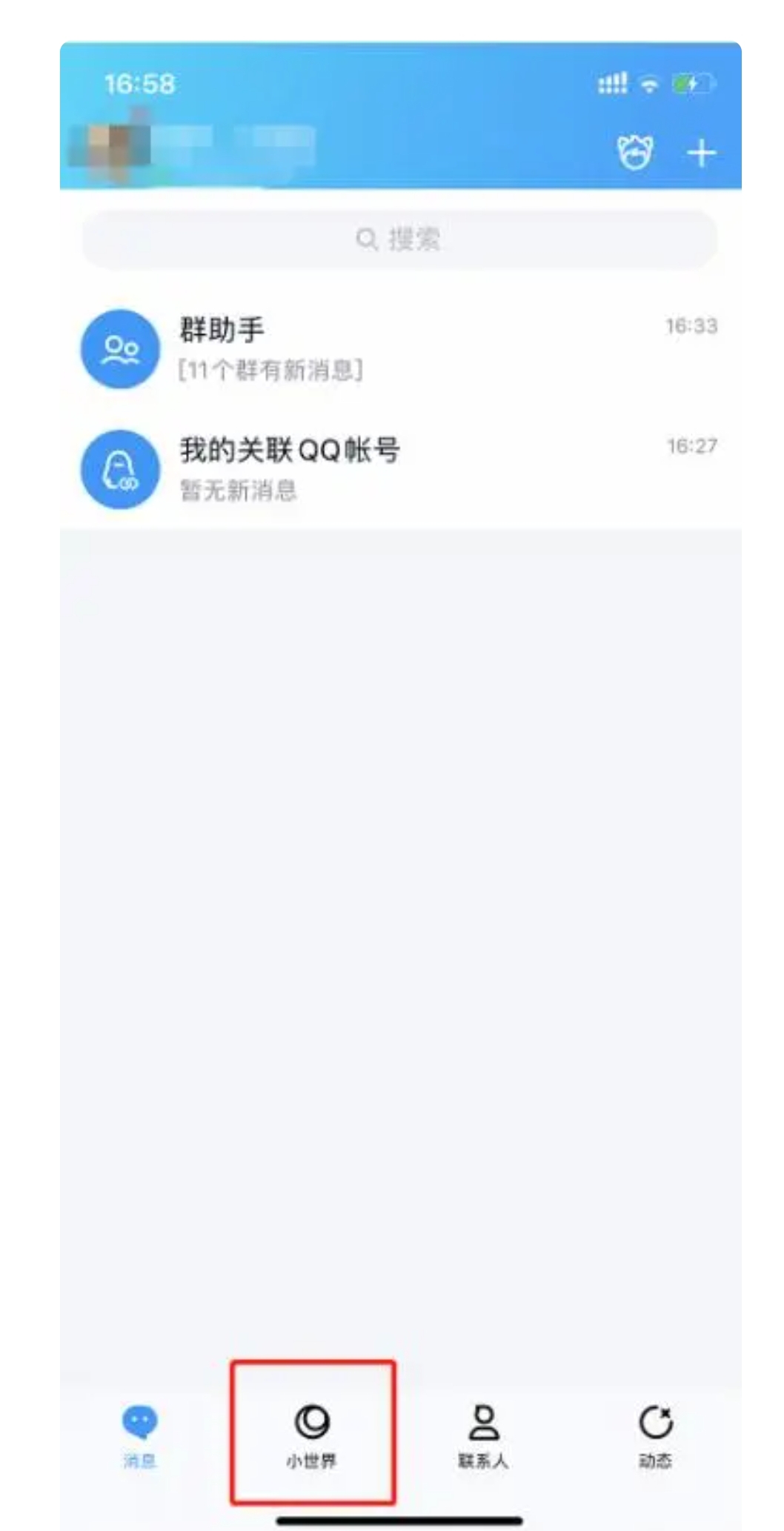Screen dimensions: 784x1531
Task: Tap the mascot face icon in header
Action: 635,153
